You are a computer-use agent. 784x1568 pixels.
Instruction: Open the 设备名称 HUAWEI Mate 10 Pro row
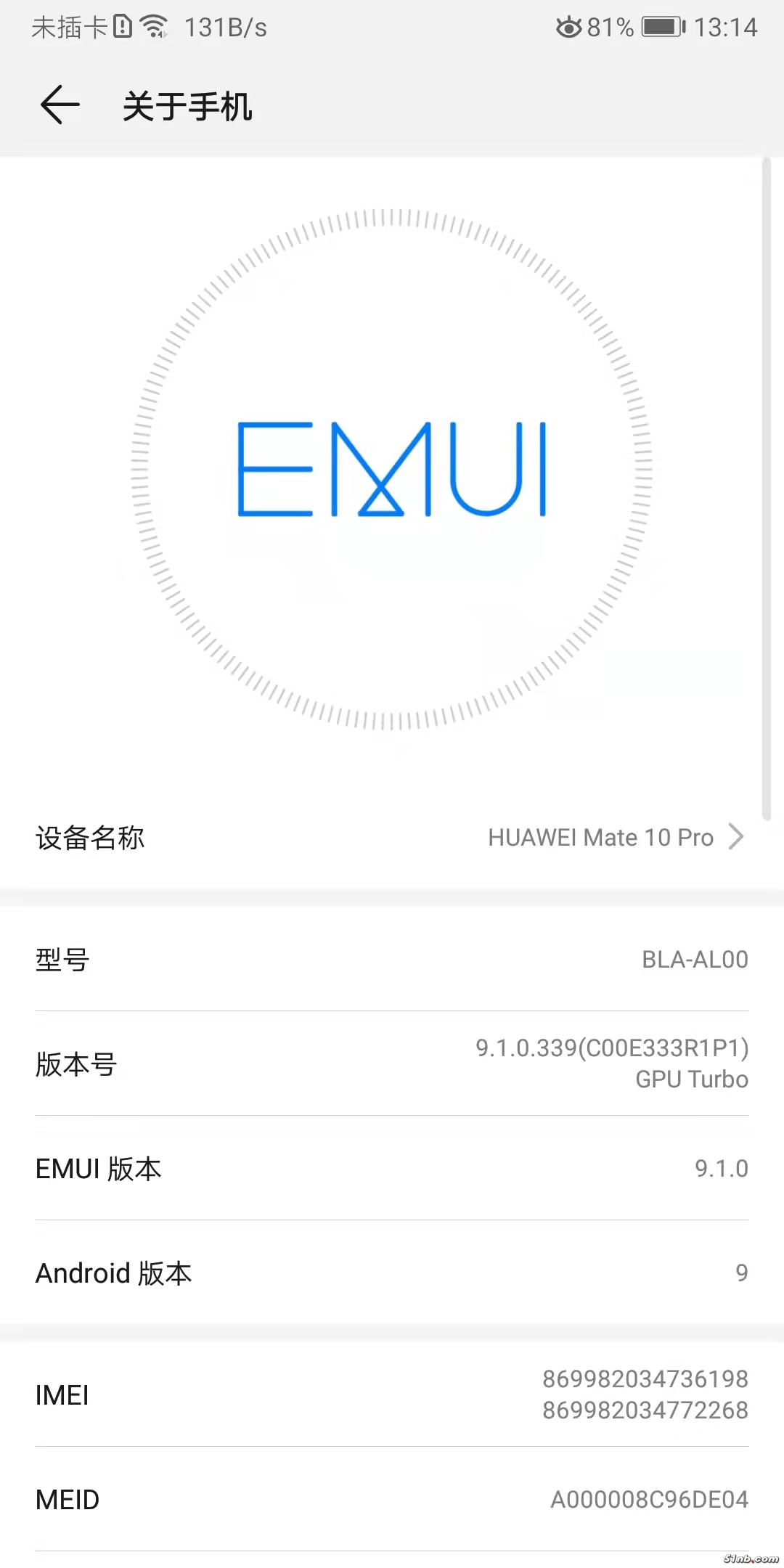pyautogui.click(x=392, y=837)
